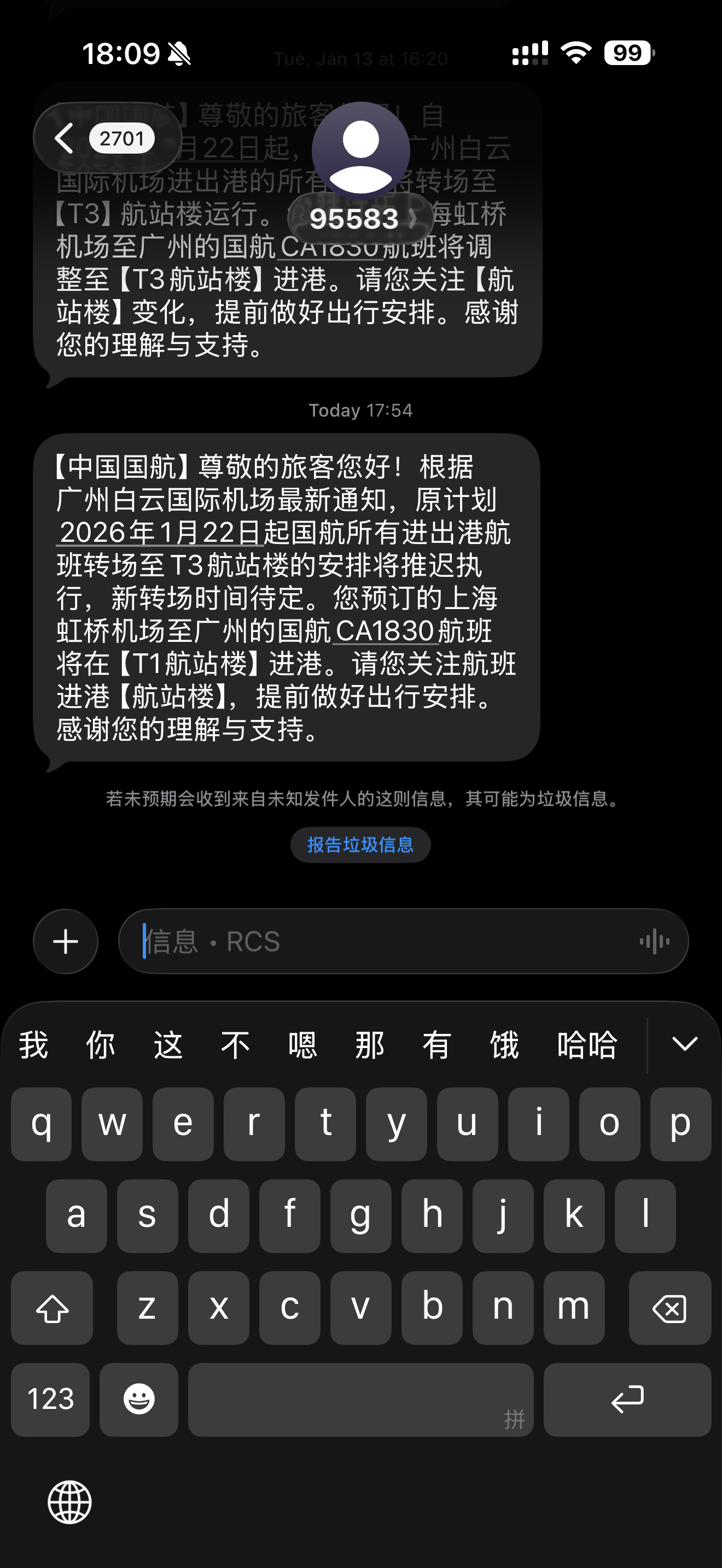
Task: Open the underlined CA1830 flight link
Action: pos(387,631)
